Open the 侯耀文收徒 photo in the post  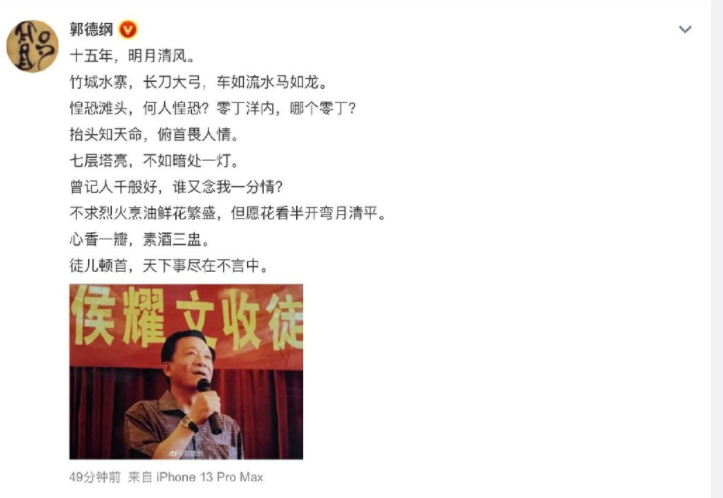tap(185, 371)
